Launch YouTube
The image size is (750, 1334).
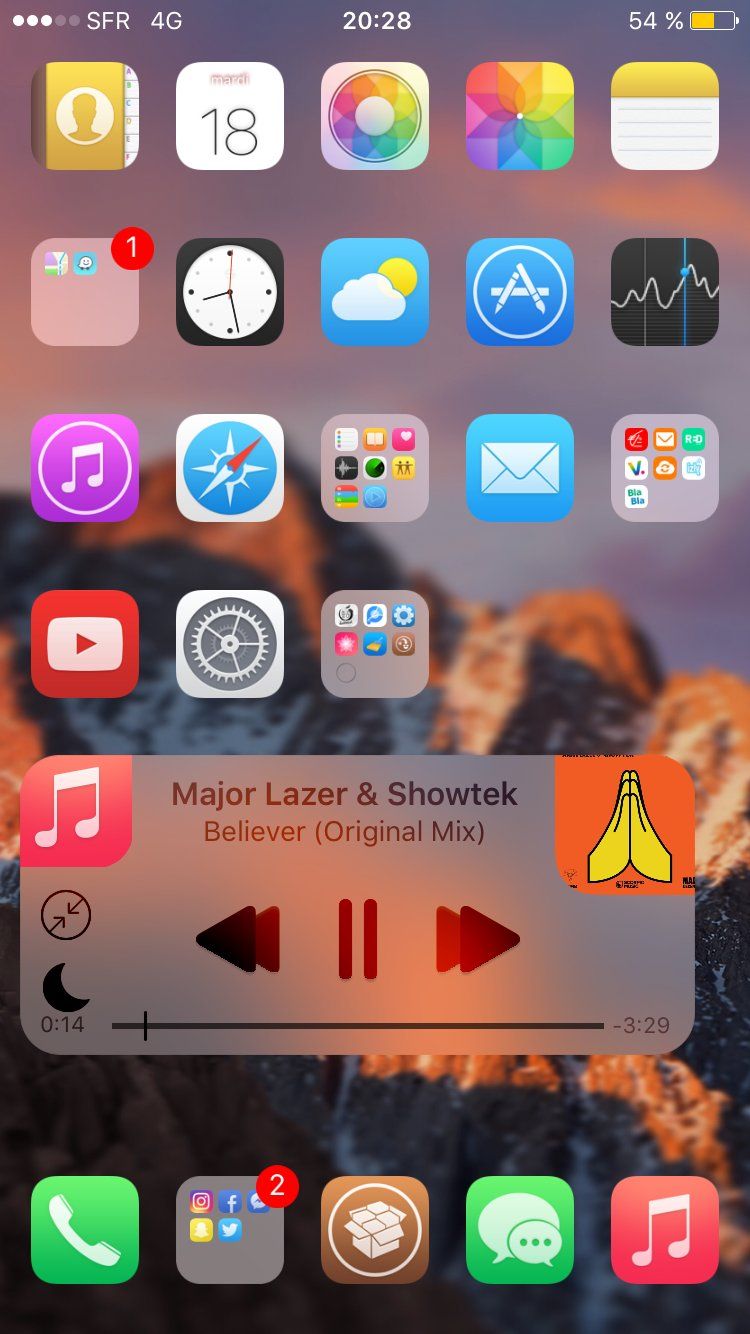85,644
